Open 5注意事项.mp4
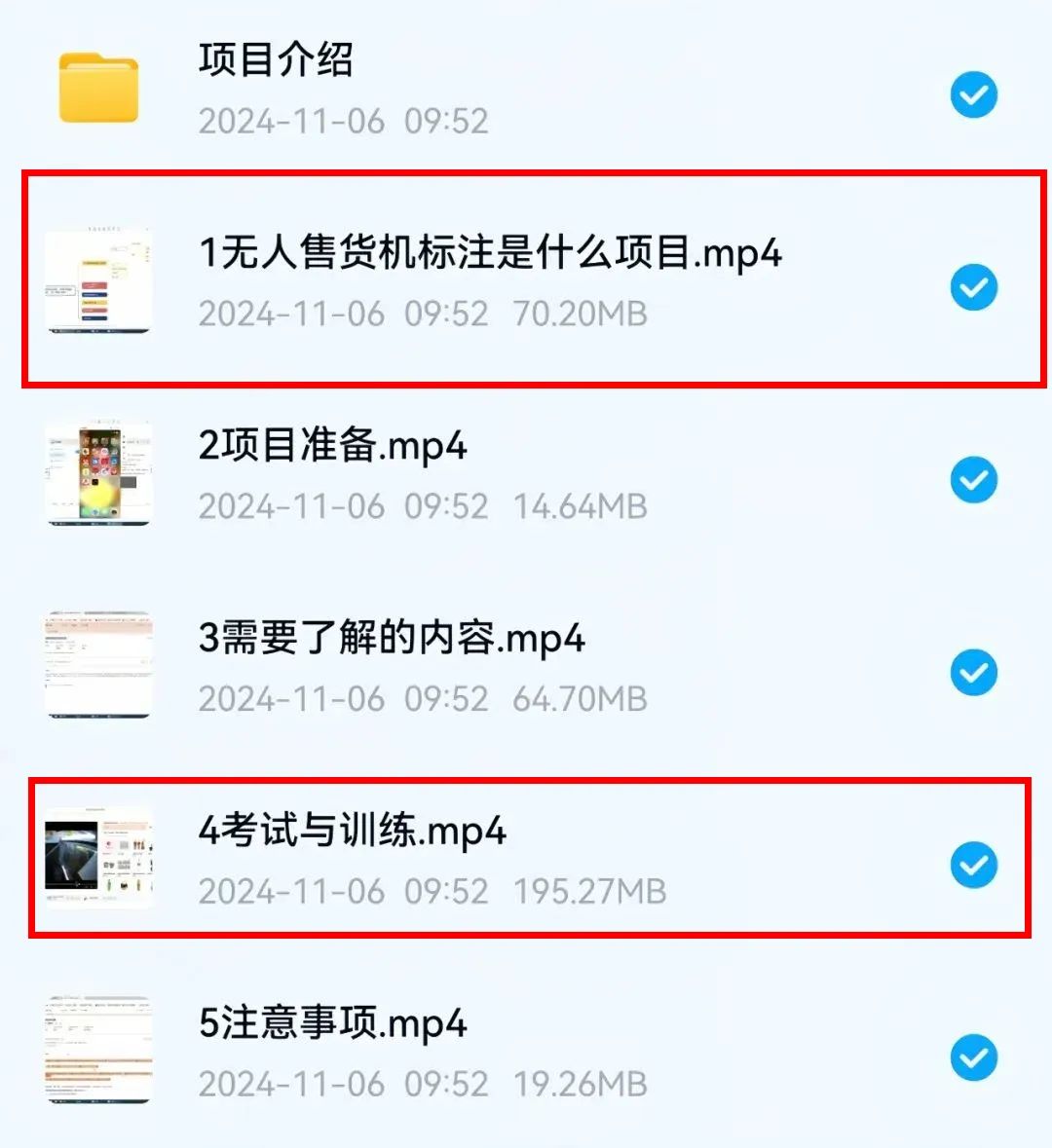Image resolution: width=1052 pixels, height=1148 pixels. click(x=333, y=1024)
